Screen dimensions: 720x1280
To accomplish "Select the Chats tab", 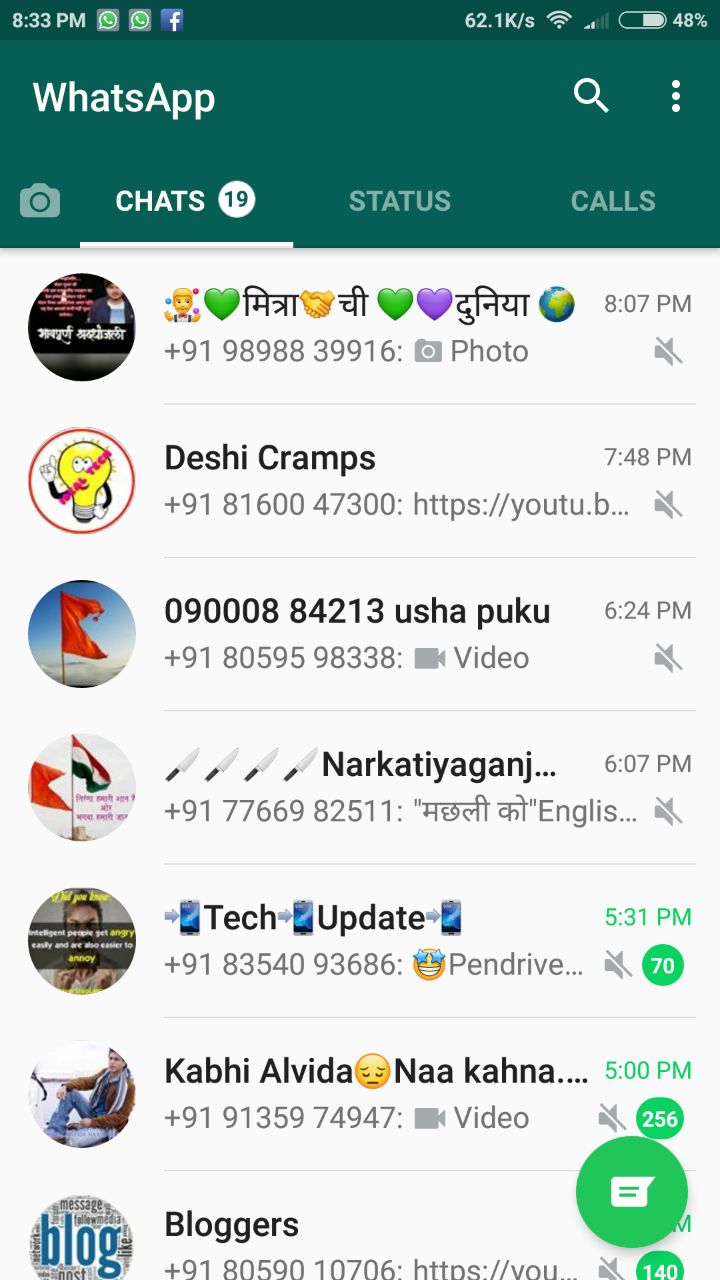I will (x=186, y=201).
